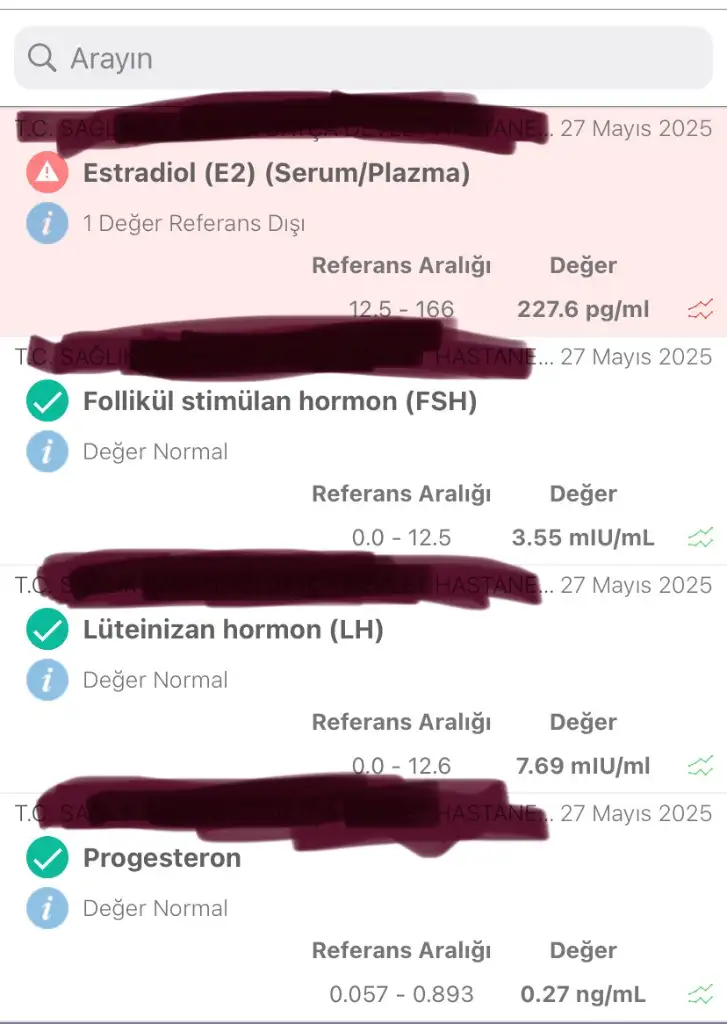Open the Lüteinizan hormon (LH) result

click(x=233, y=630)
